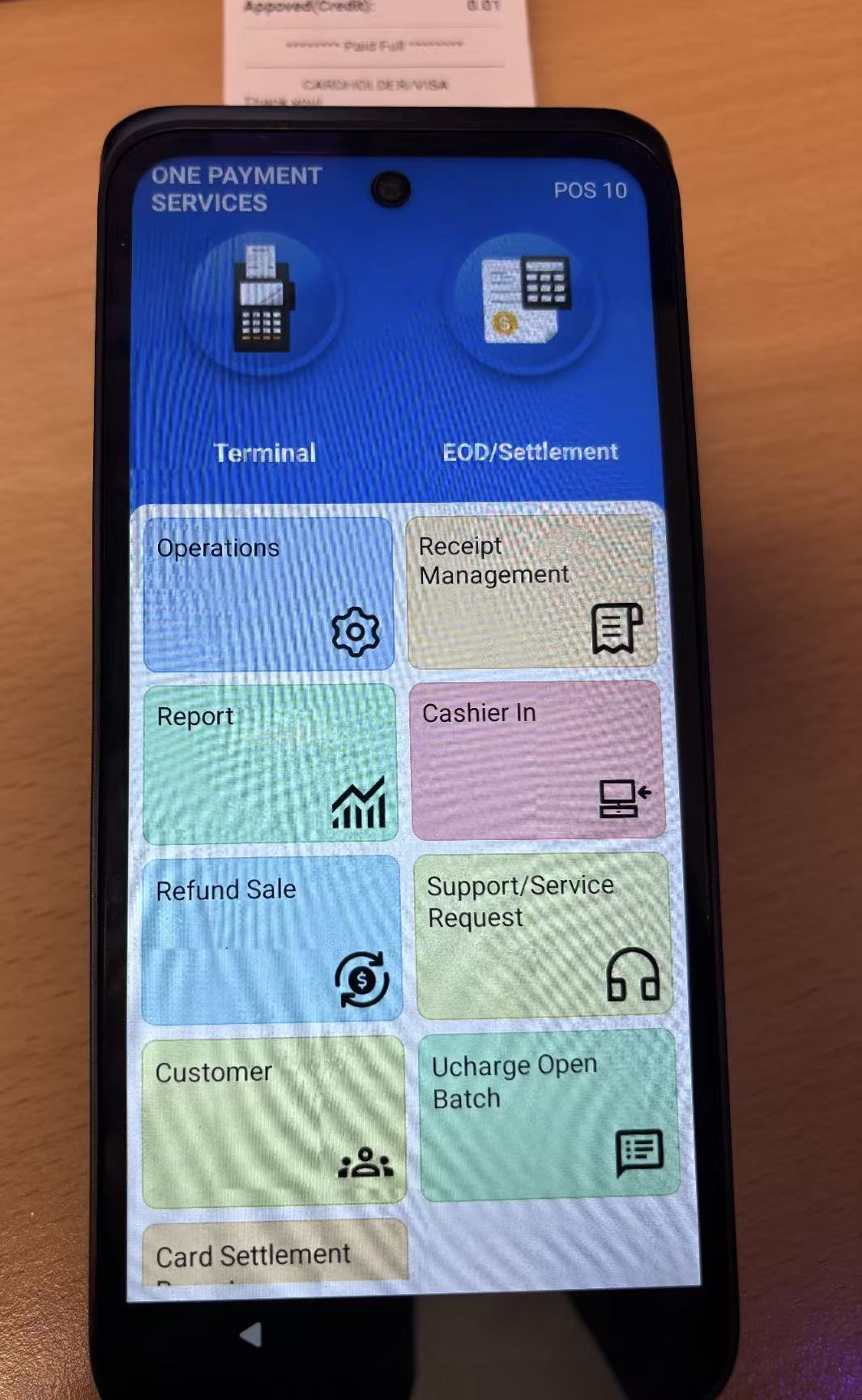This screenshot has height=1400, width=862.
Task: Open the Customer tile
Action: pos(274,1122)
